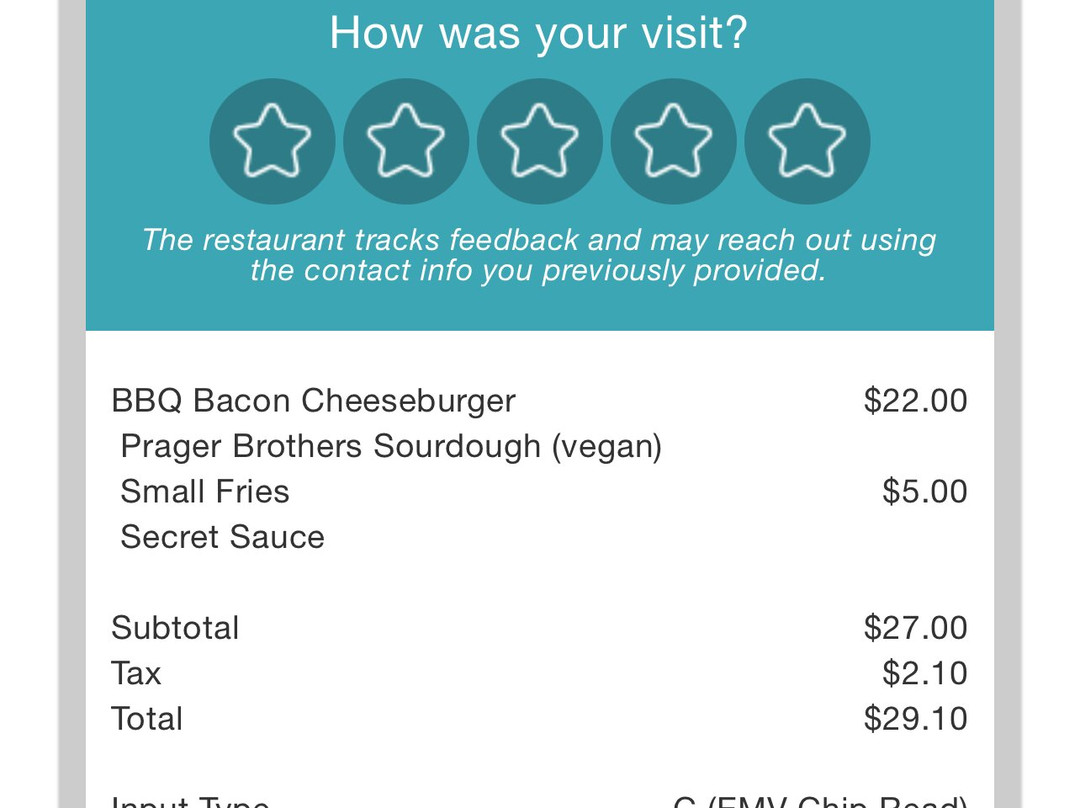This screenshot has height=808, width=1080.
Task: Give the visit a two-star rating
Action: tap(406, 142)
